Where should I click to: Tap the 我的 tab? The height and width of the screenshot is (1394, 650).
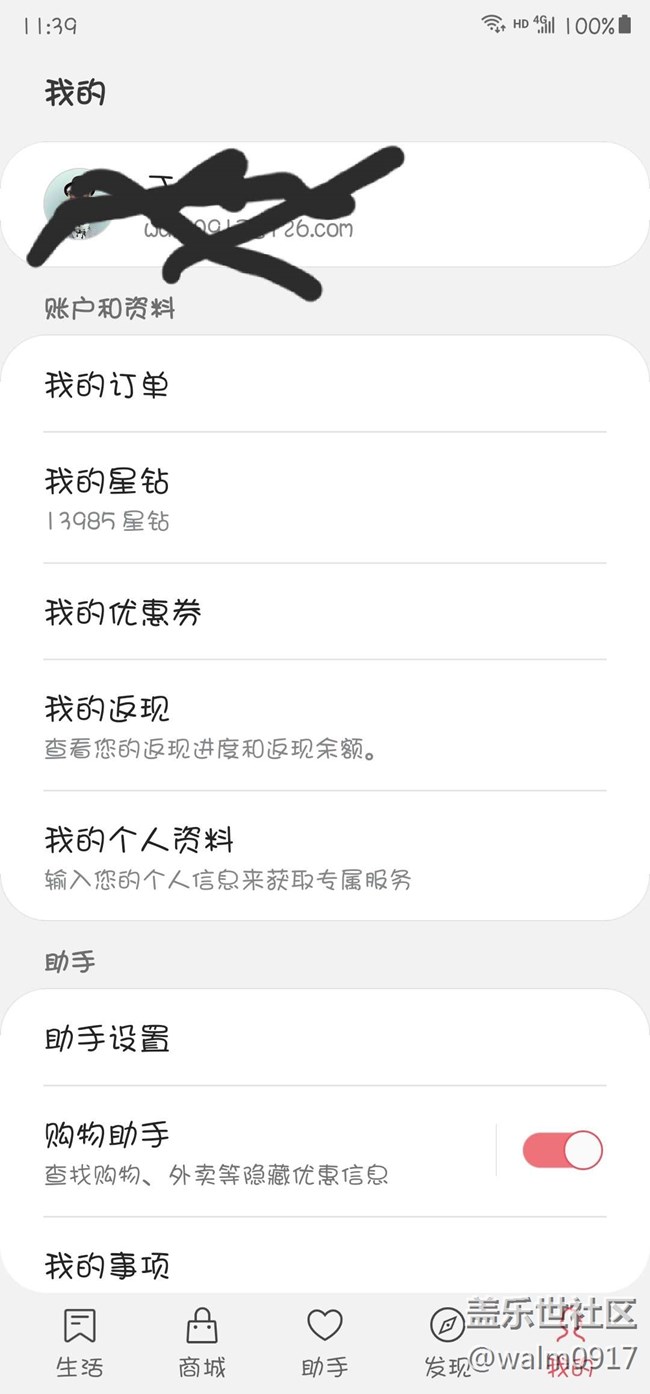coord(570,1343)
